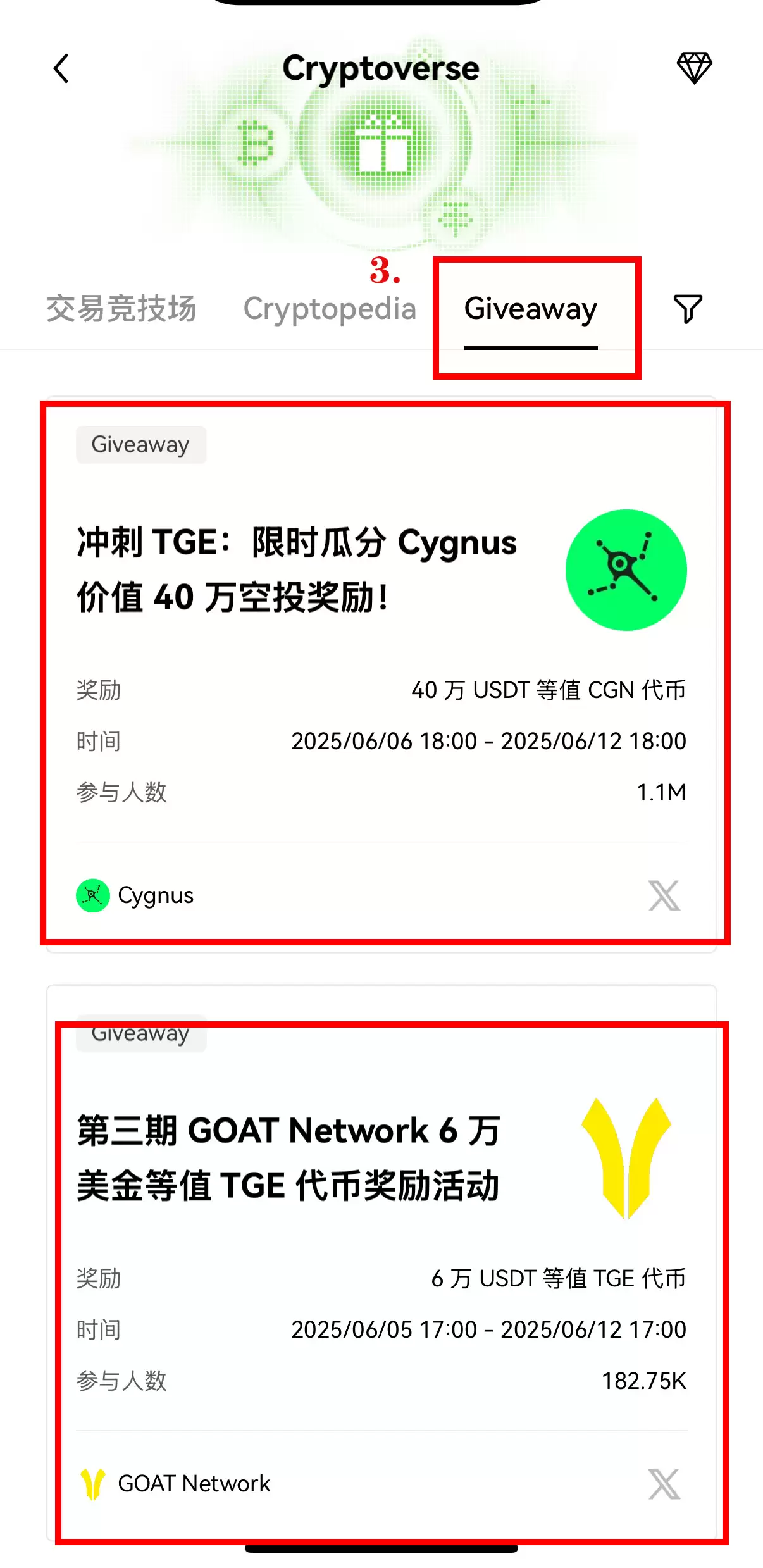Image resolution: width=763 pixels, height=1568 pixels.
Task: Tap the small Cygnus avatar near the name
Action: (x=92, y=895)
